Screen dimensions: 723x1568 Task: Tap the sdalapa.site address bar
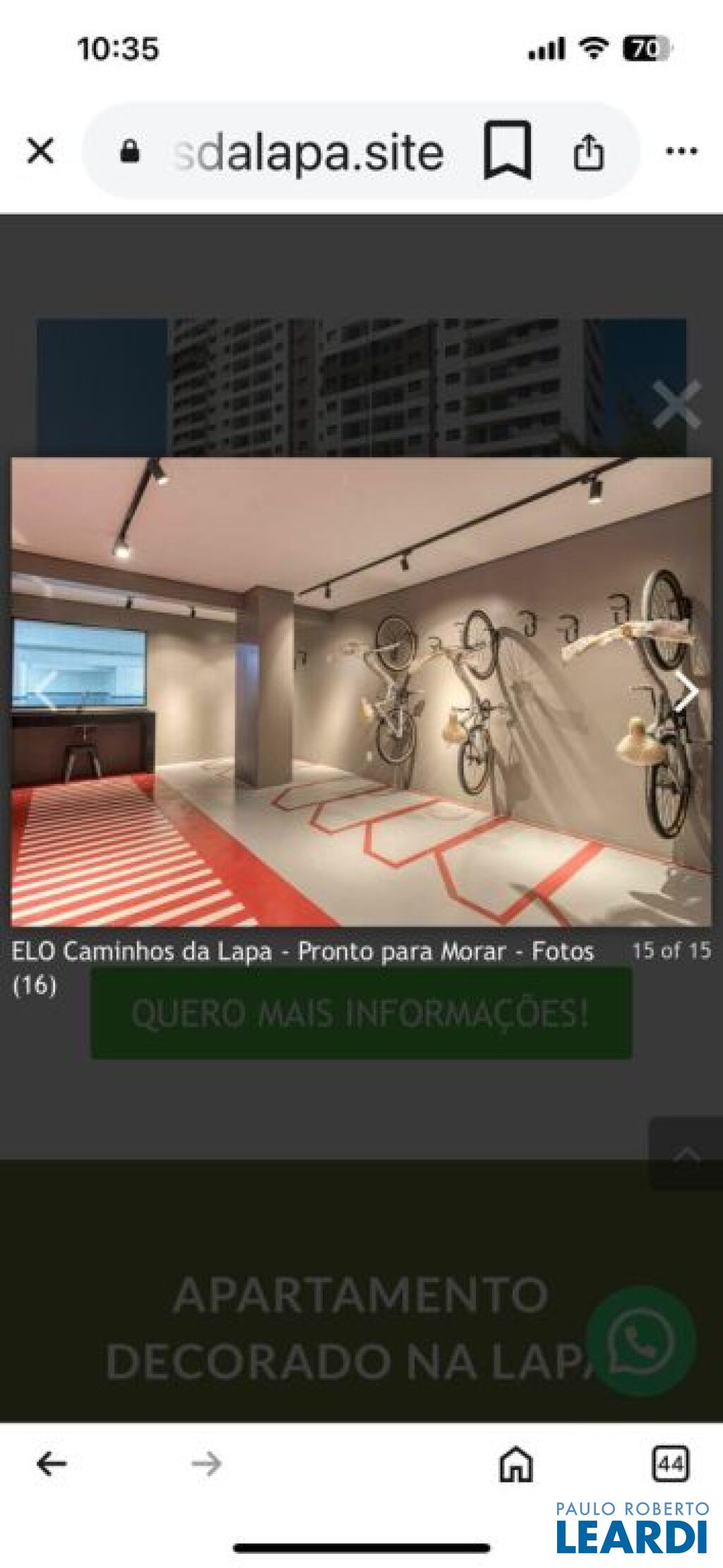pyautogui.click(x=309, y=152)
